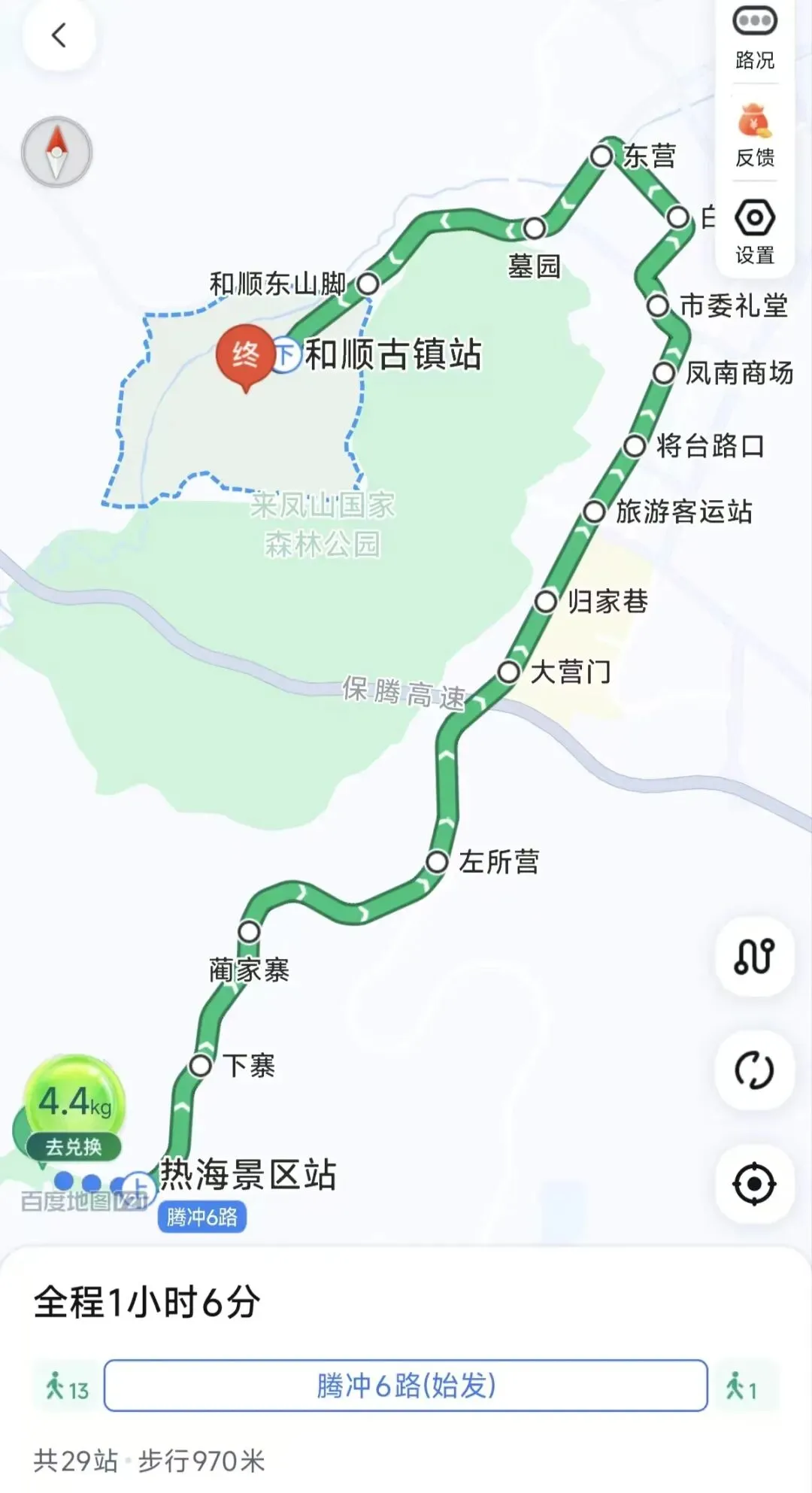This screenshot has height=1493, width=812.
Task: Refresh the route with circular arrows
Action: (x=754, y=1070)
